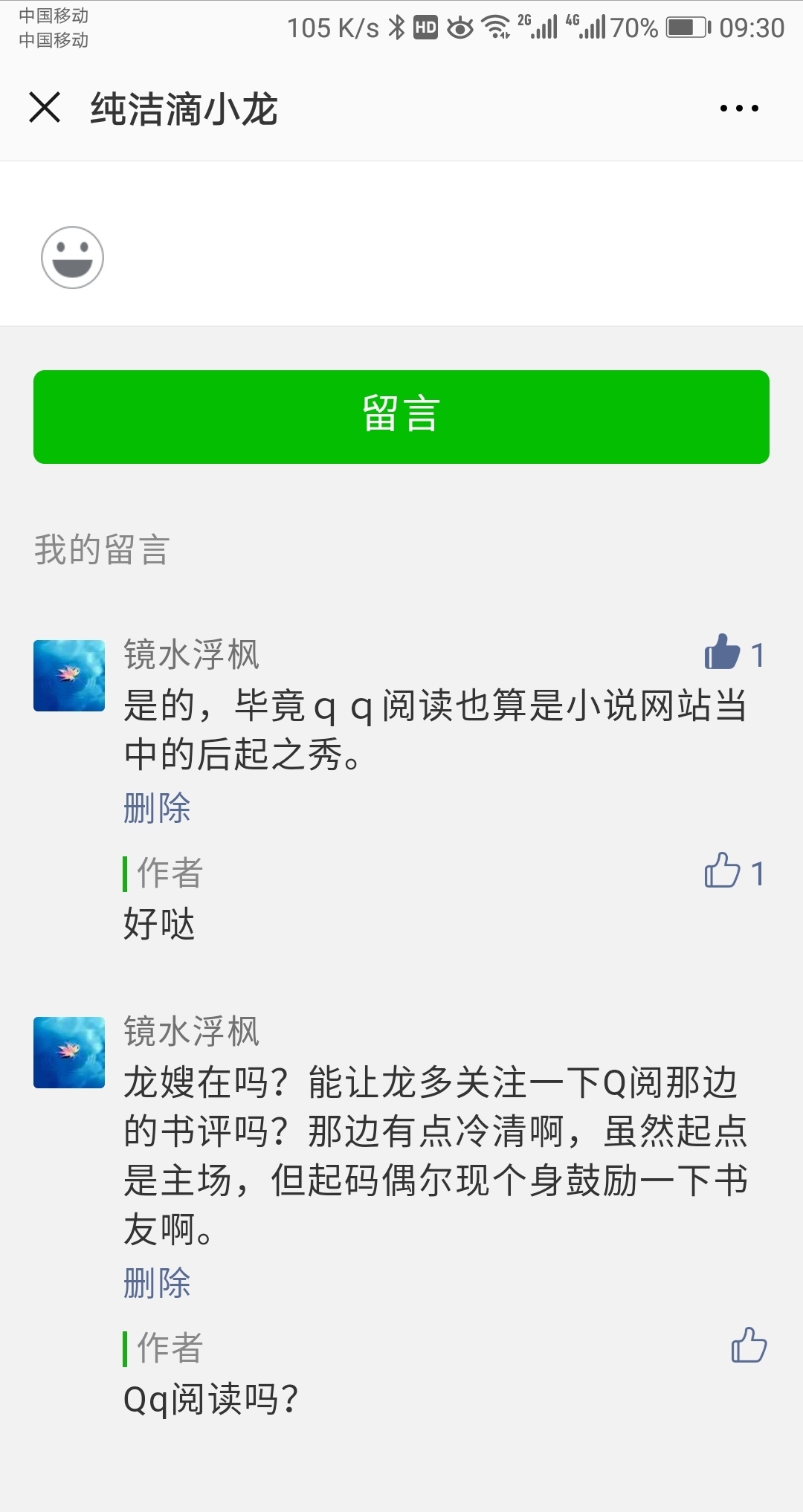Tap the green 留言 button

coord(401,416)
